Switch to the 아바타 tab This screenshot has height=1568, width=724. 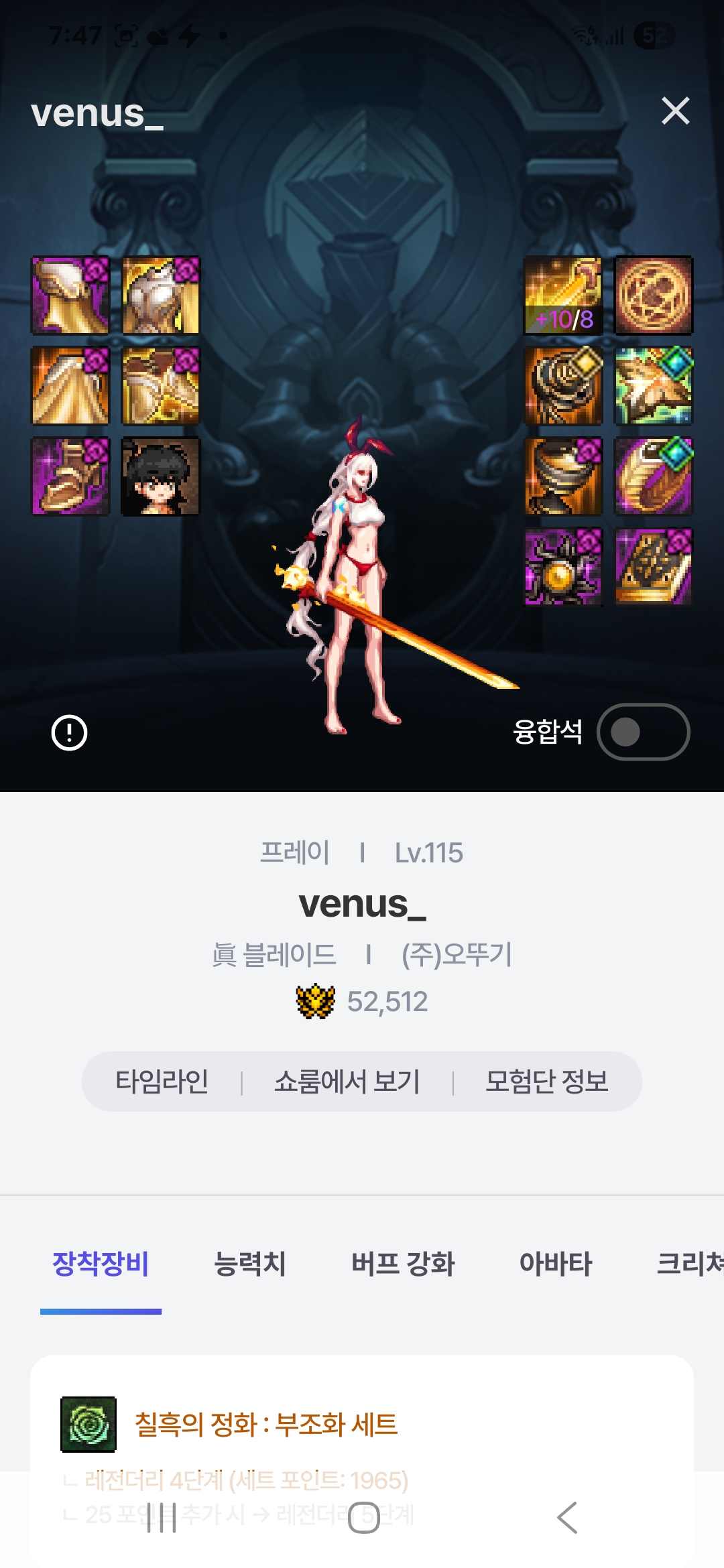point(556,1264)
